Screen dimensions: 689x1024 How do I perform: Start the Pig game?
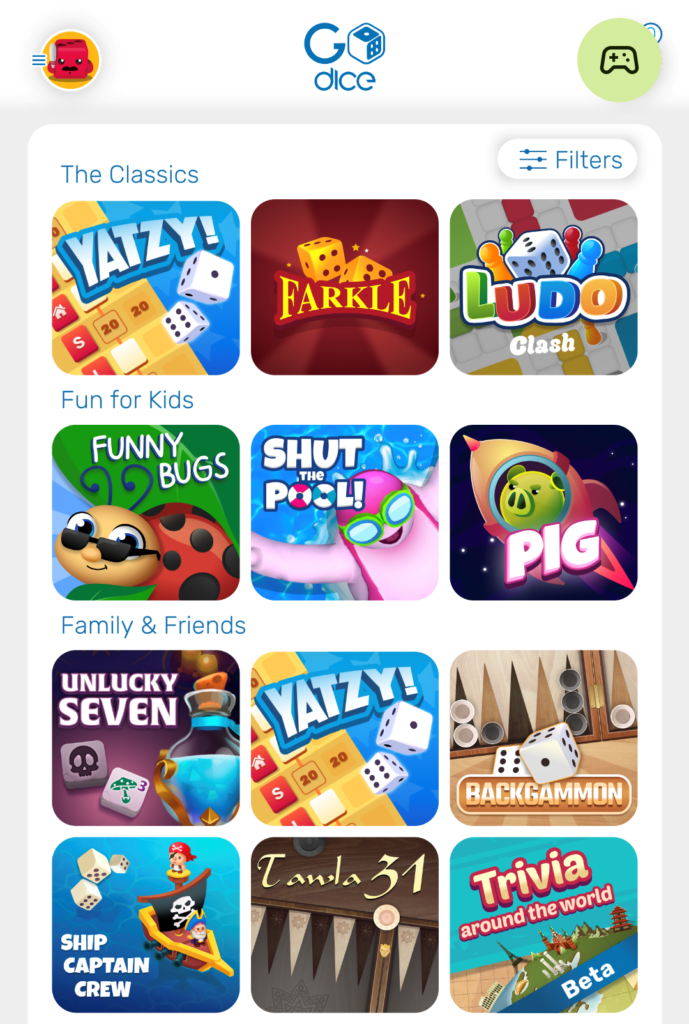pos(543,512)
